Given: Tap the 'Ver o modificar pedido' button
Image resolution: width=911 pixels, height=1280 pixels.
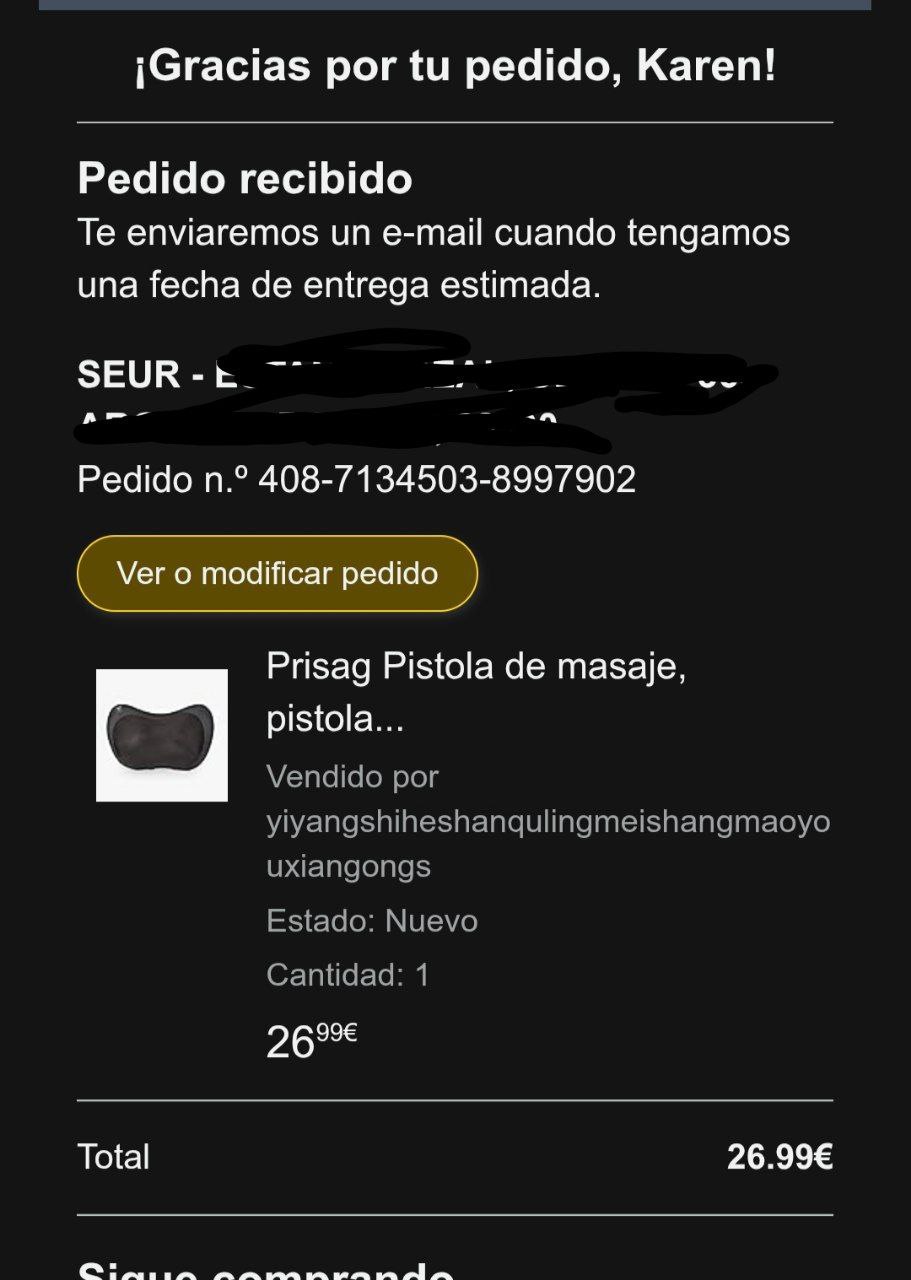Looking at the screenshot, I should 277,573.
